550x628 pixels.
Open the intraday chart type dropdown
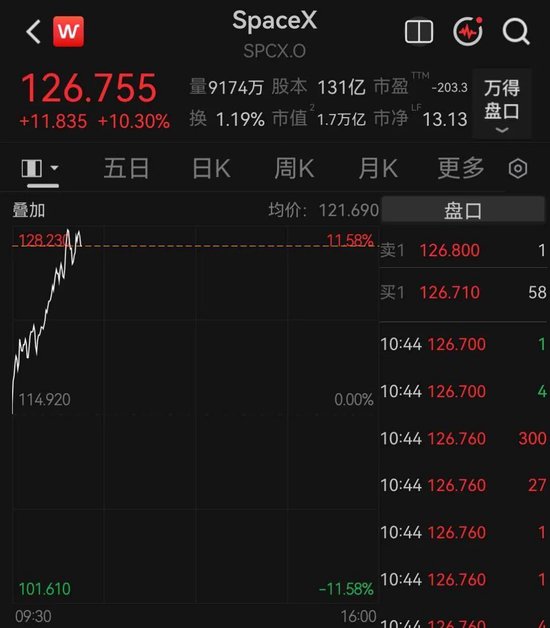(x=40, y=169)
